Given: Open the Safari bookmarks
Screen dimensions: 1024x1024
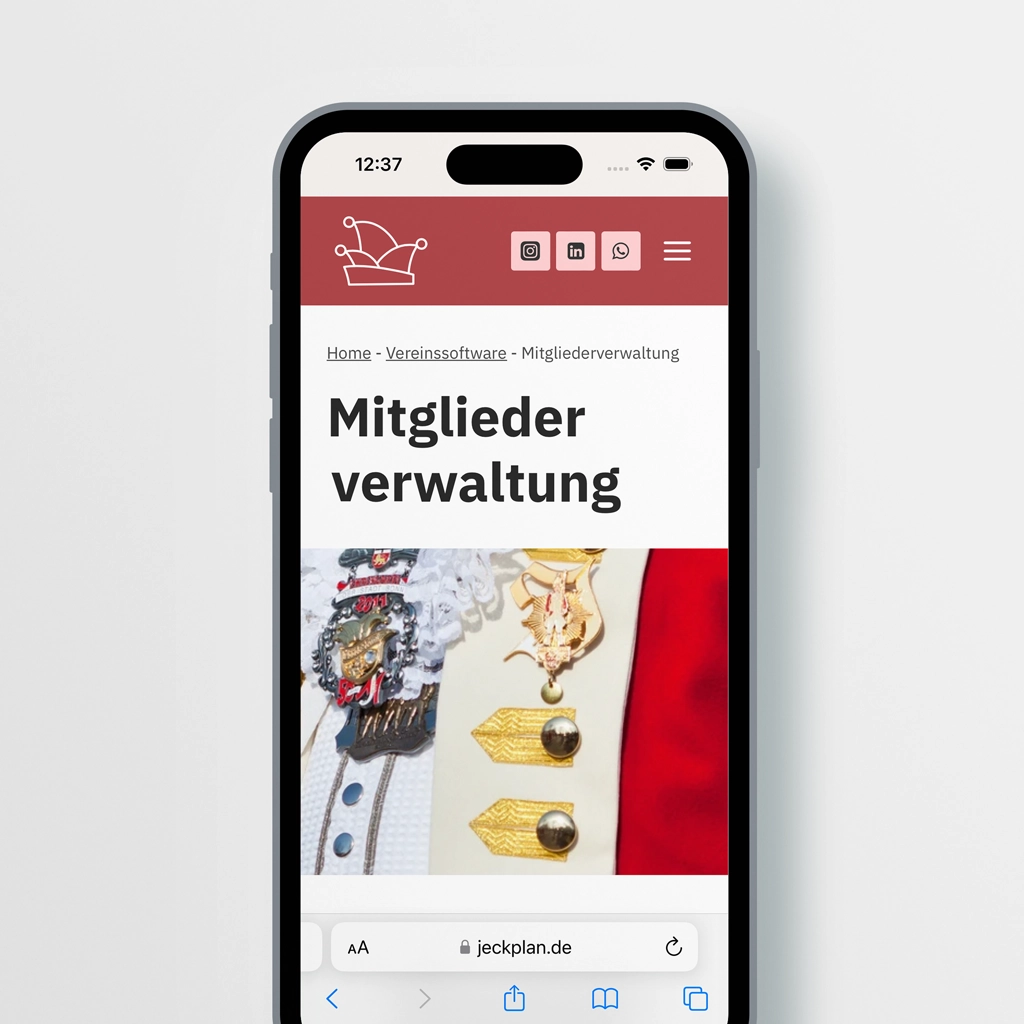Looking at the screenshot, I should pyautogui.click(x=605, y=998).
